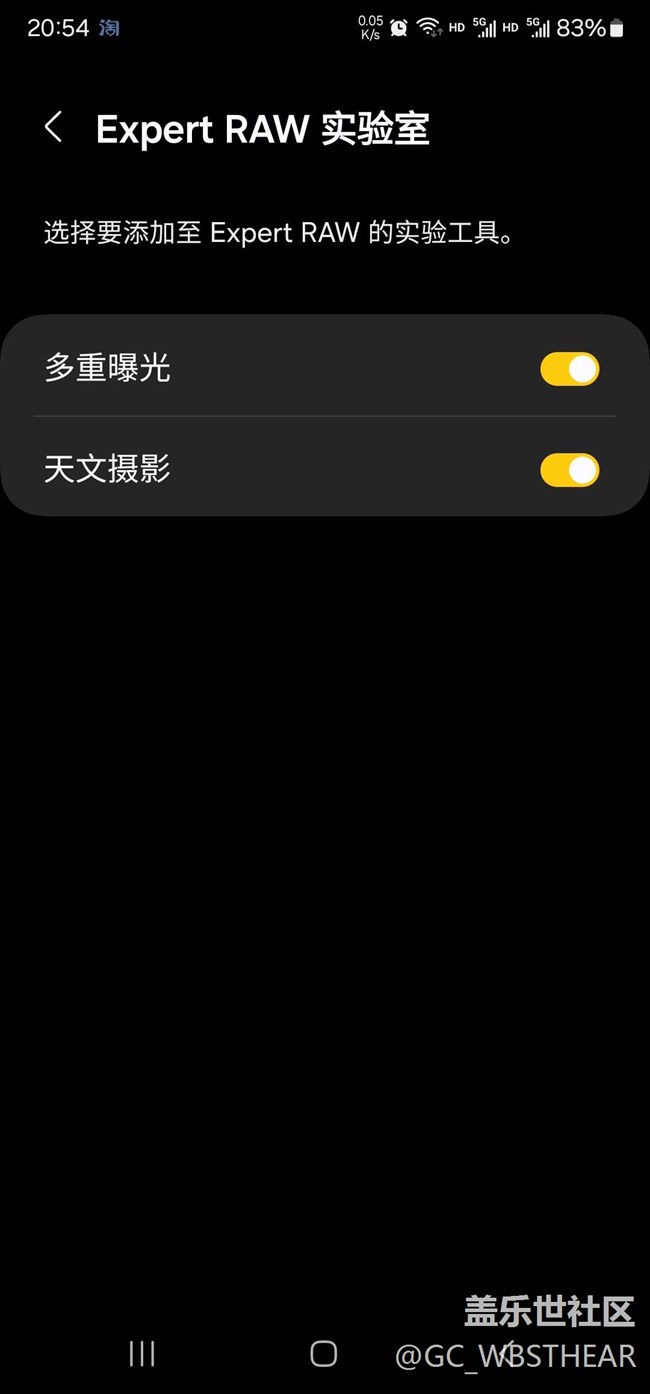Go back from Expert RAW 实验室
Viewport: 650px width, 1394px height.
click(54, 128)
